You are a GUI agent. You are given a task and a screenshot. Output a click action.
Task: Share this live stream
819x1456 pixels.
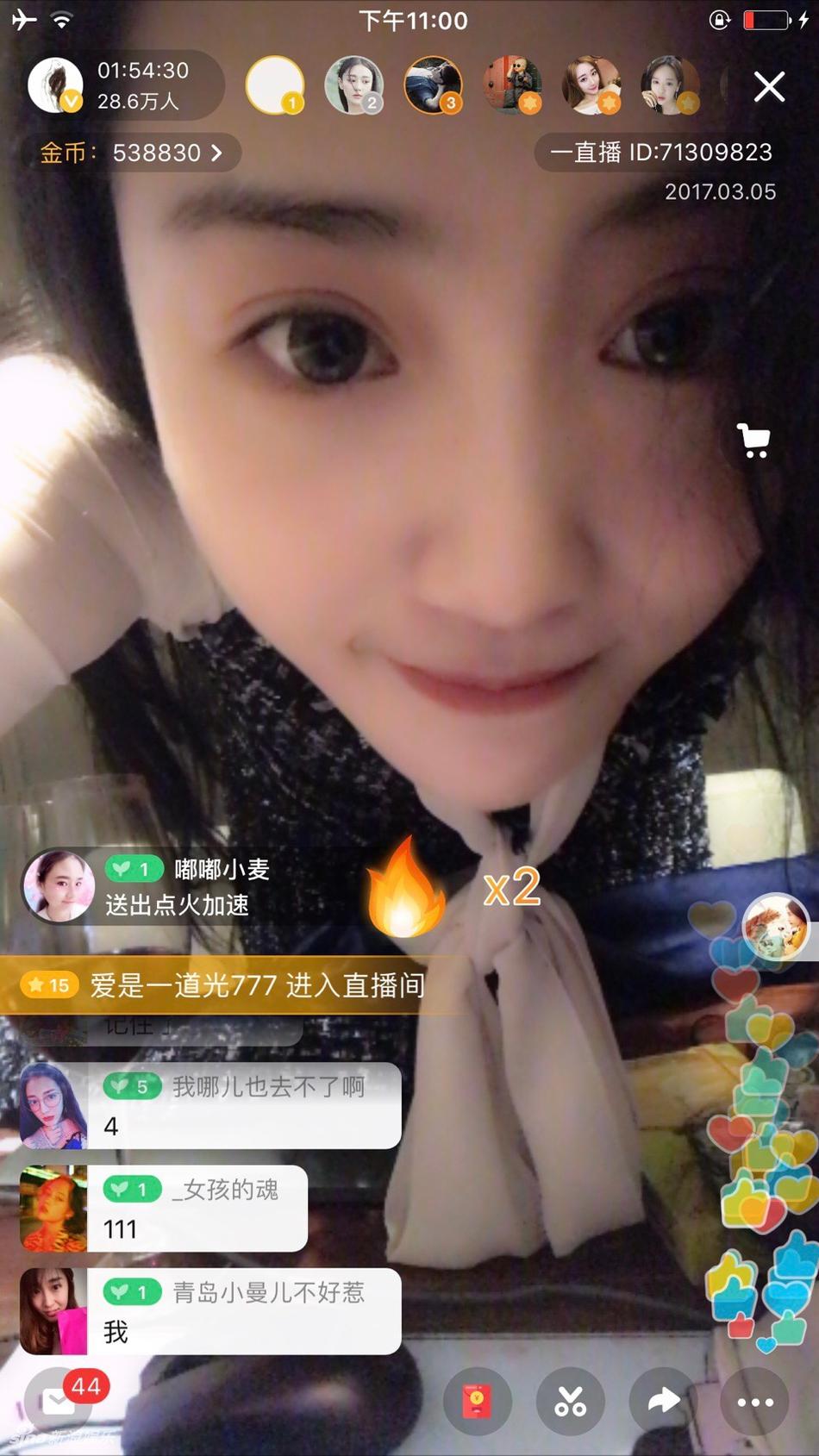[663, 1403]
